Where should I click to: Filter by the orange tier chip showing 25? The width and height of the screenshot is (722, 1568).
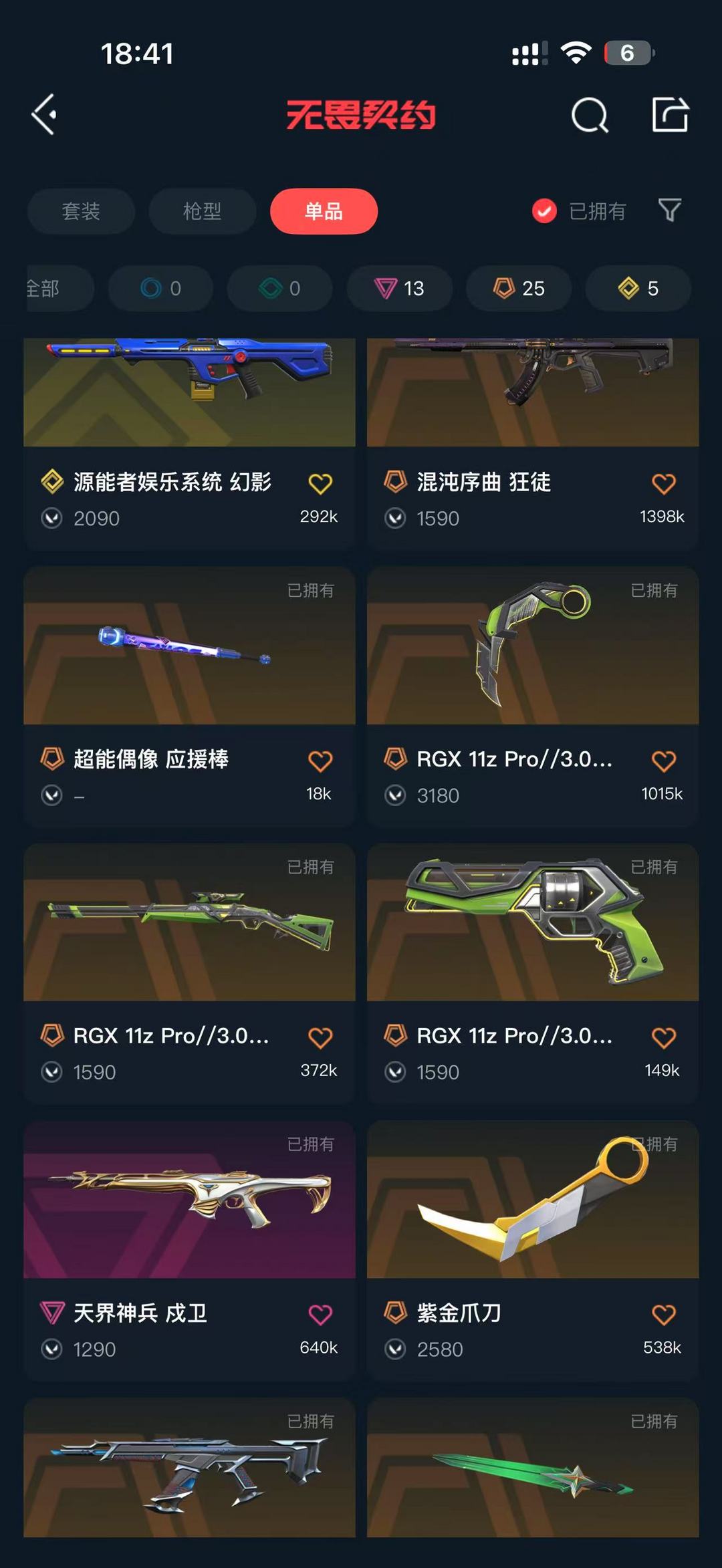519,288
